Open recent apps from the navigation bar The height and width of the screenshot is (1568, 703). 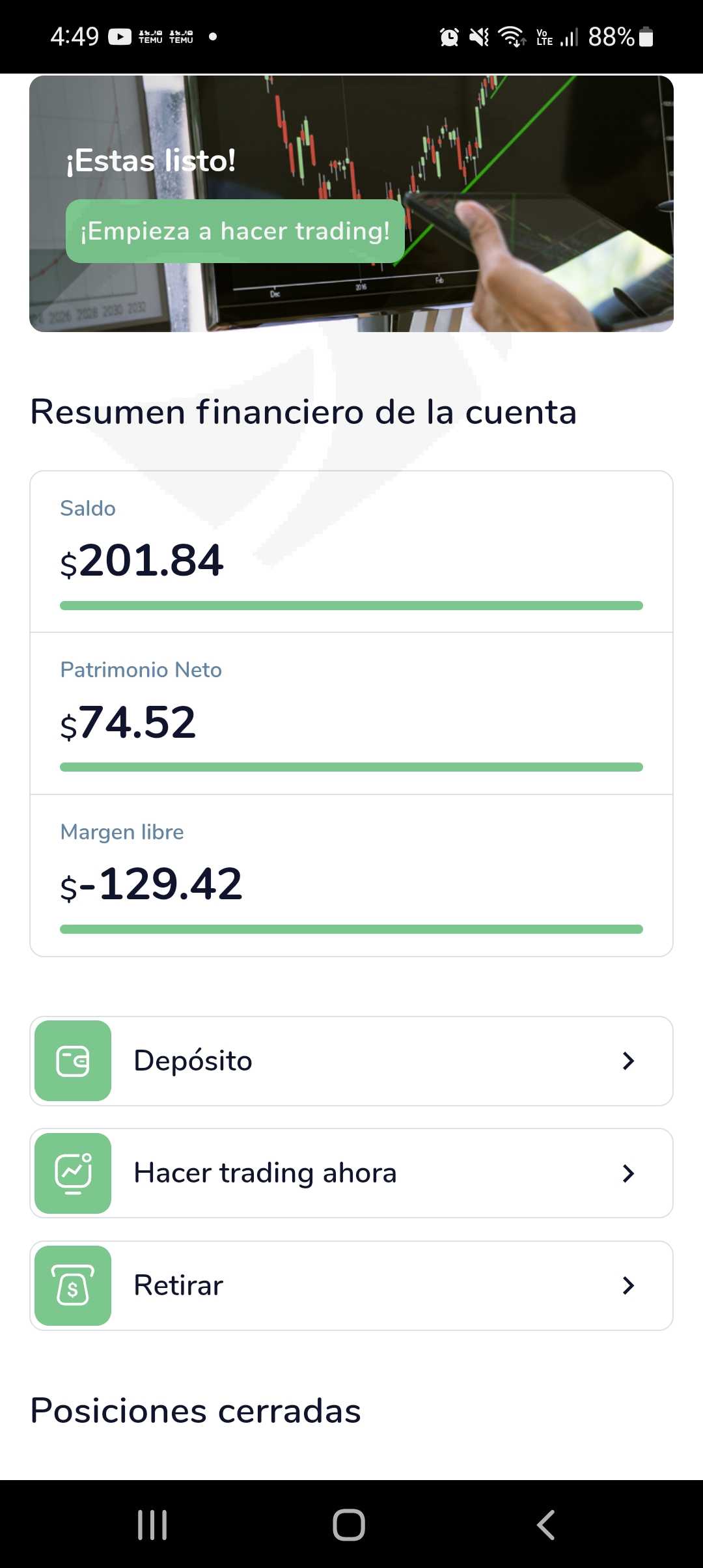(152, 1525)
